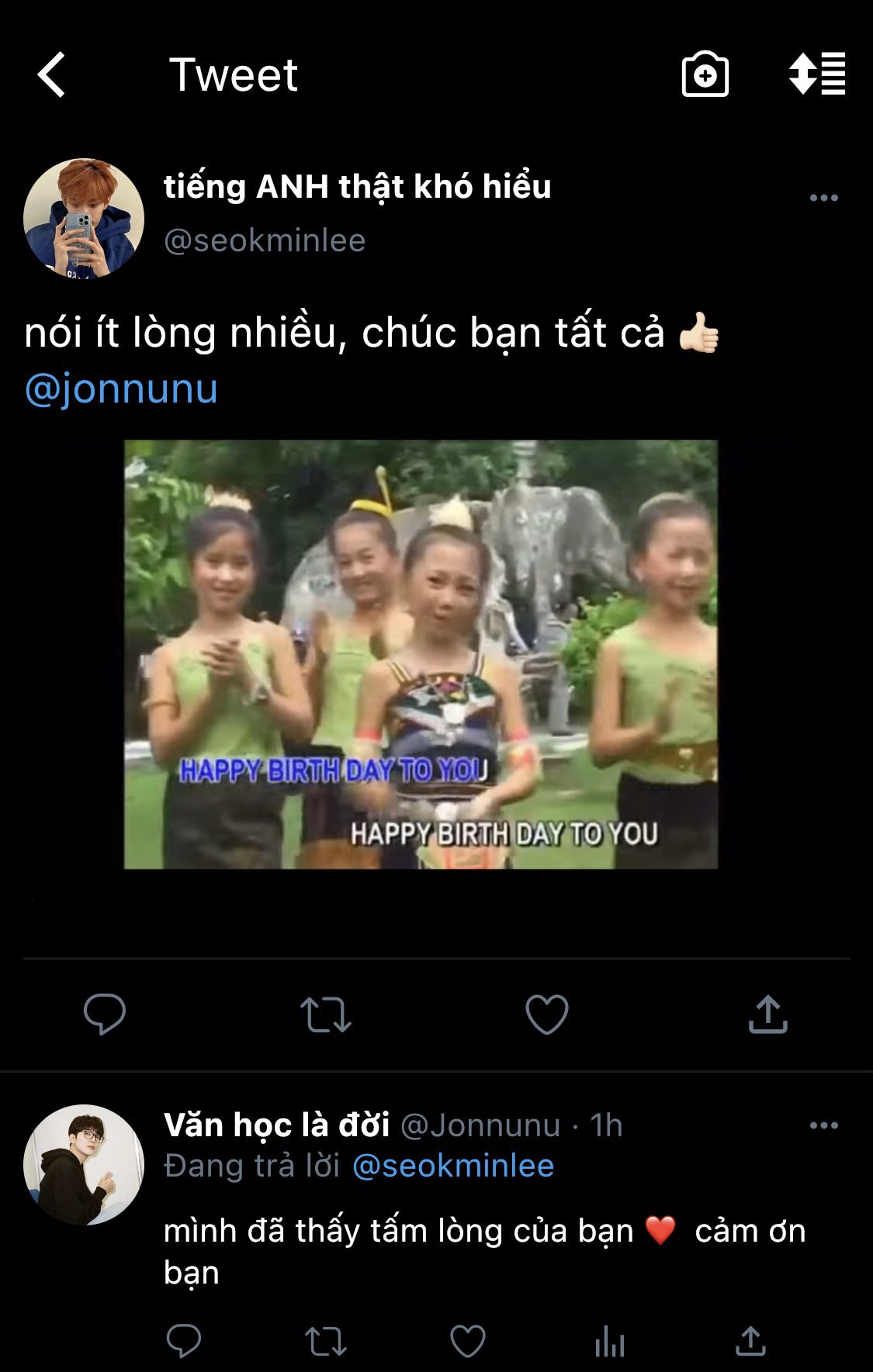Reply to Jonnunu's comment
This screenshot has height=1372, width=873.
pyautogui.click(x=184, y=1341)
